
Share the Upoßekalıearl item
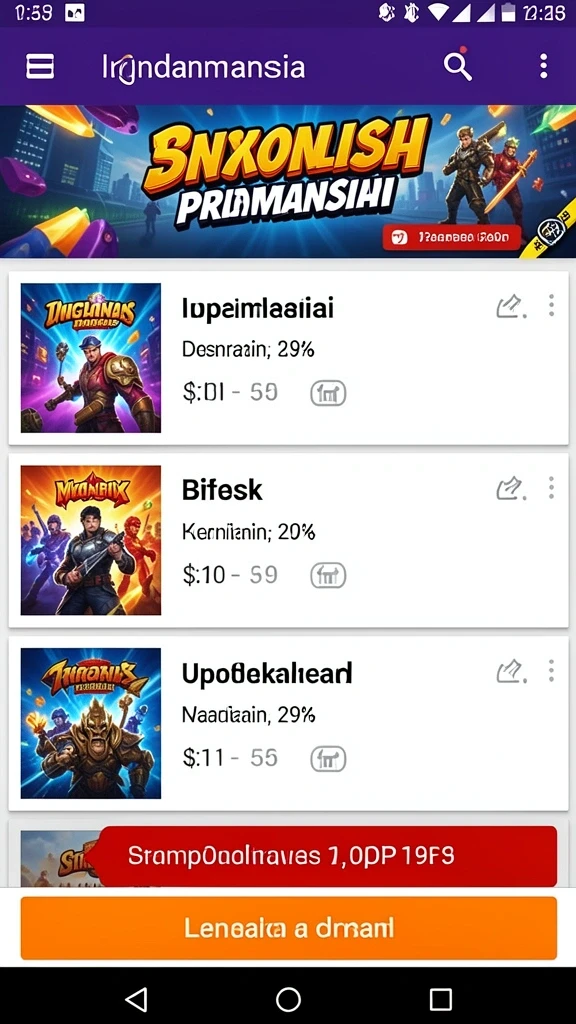point(511,671)
